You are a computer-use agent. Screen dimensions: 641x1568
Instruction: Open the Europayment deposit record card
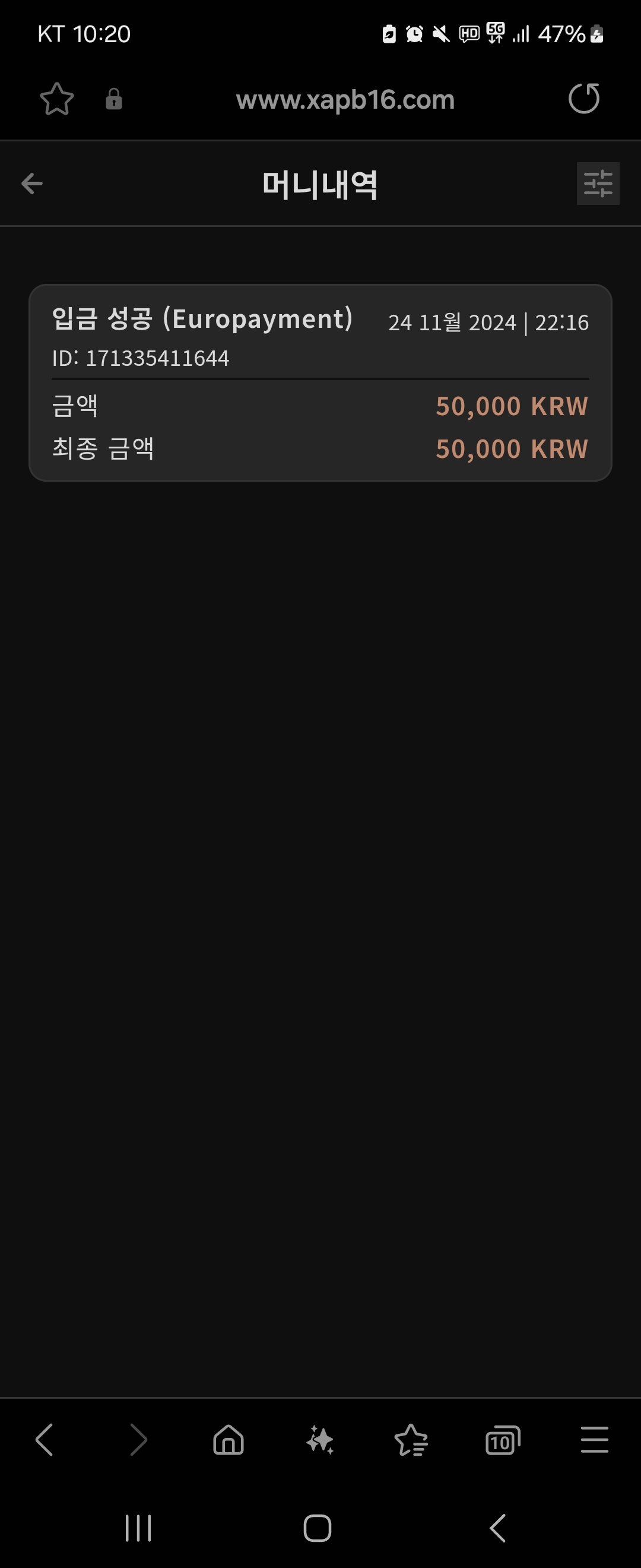click(x=320, y=382)
